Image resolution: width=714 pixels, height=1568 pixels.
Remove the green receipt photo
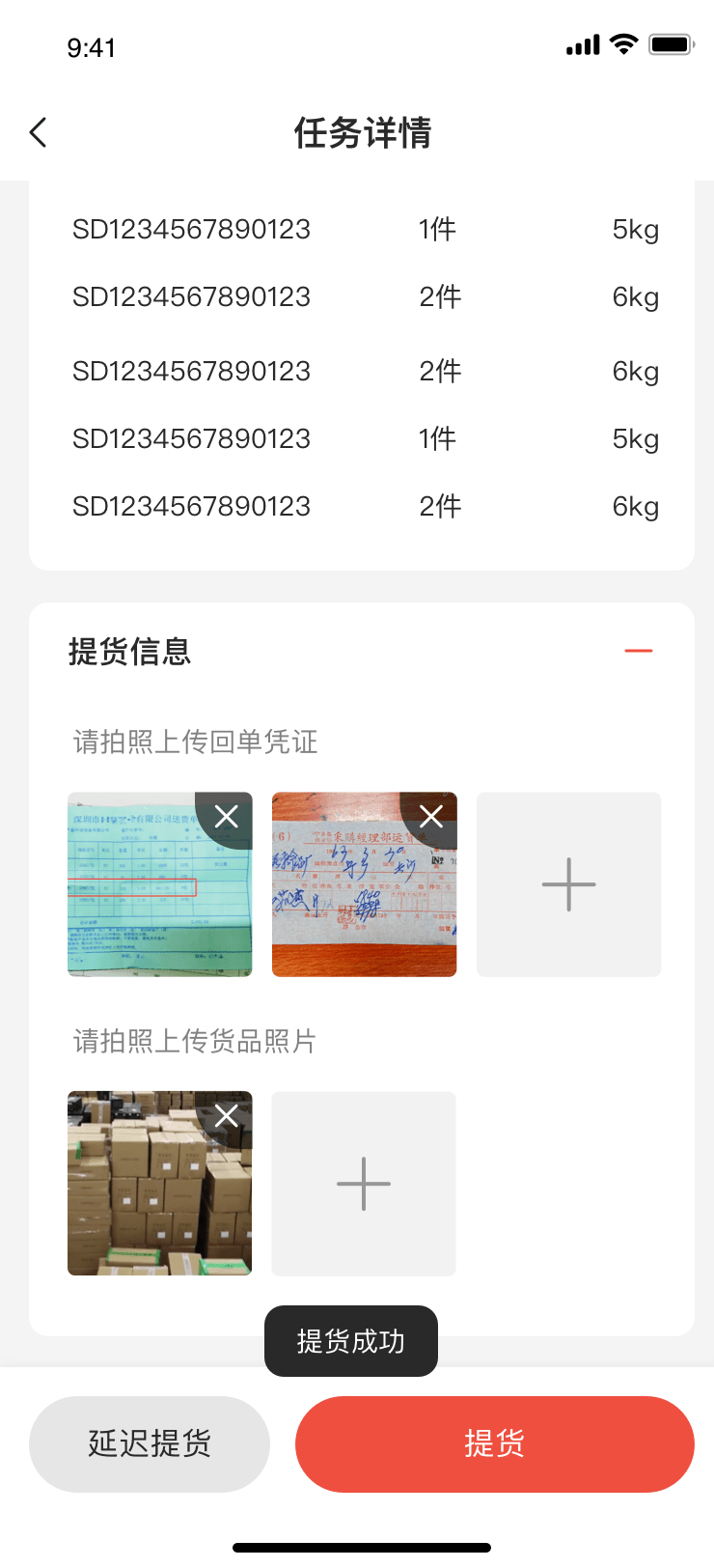[x=227, y=817]
